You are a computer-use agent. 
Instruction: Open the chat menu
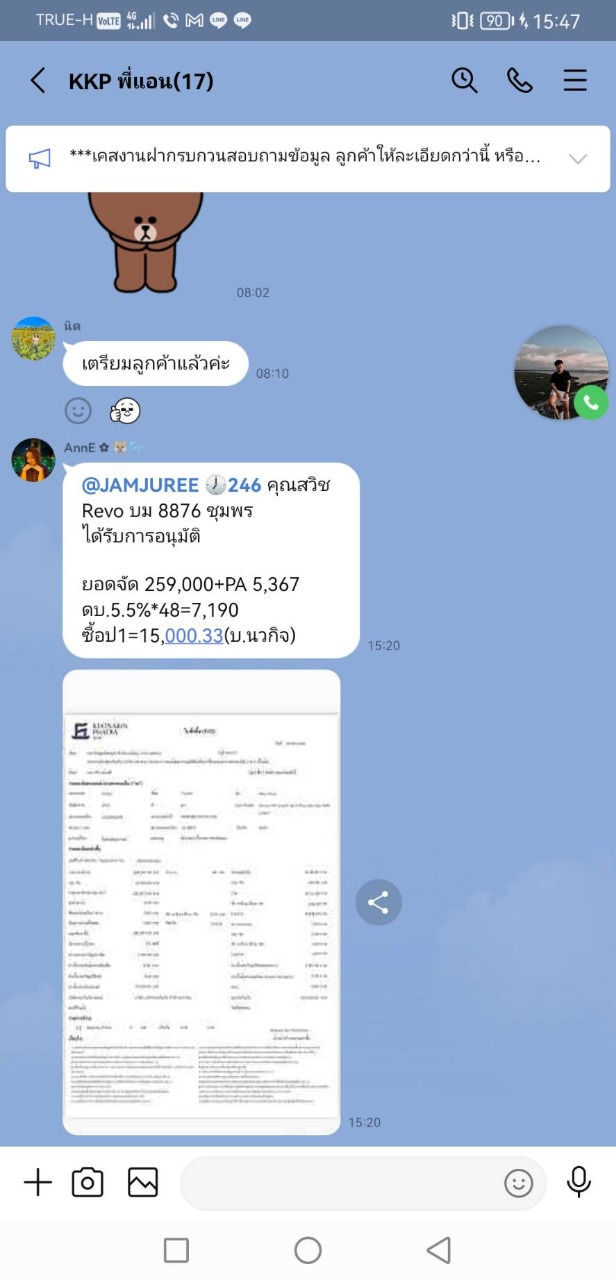tap(575, 81)
